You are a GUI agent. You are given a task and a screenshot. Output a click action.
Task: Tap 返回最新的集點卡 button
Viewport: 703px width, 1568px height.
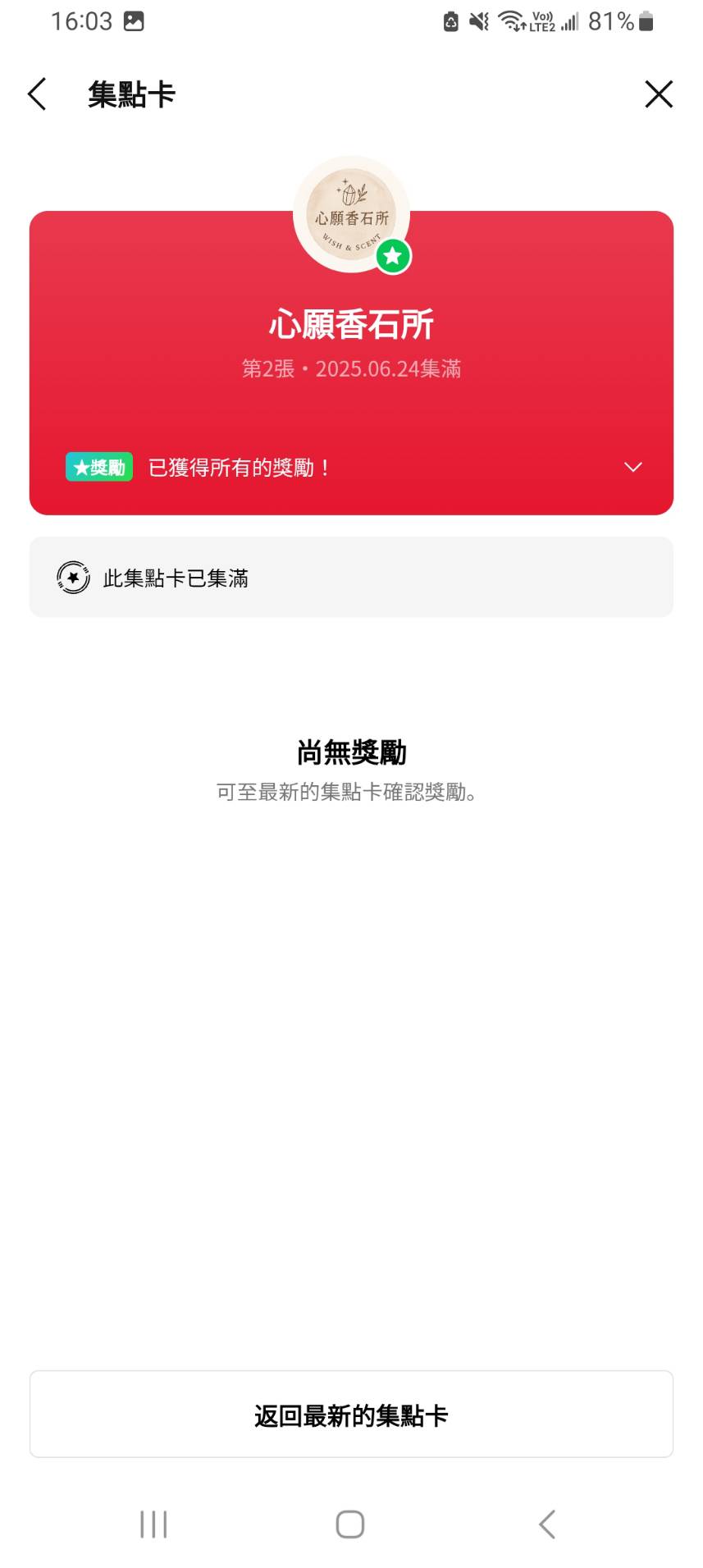351,1415
